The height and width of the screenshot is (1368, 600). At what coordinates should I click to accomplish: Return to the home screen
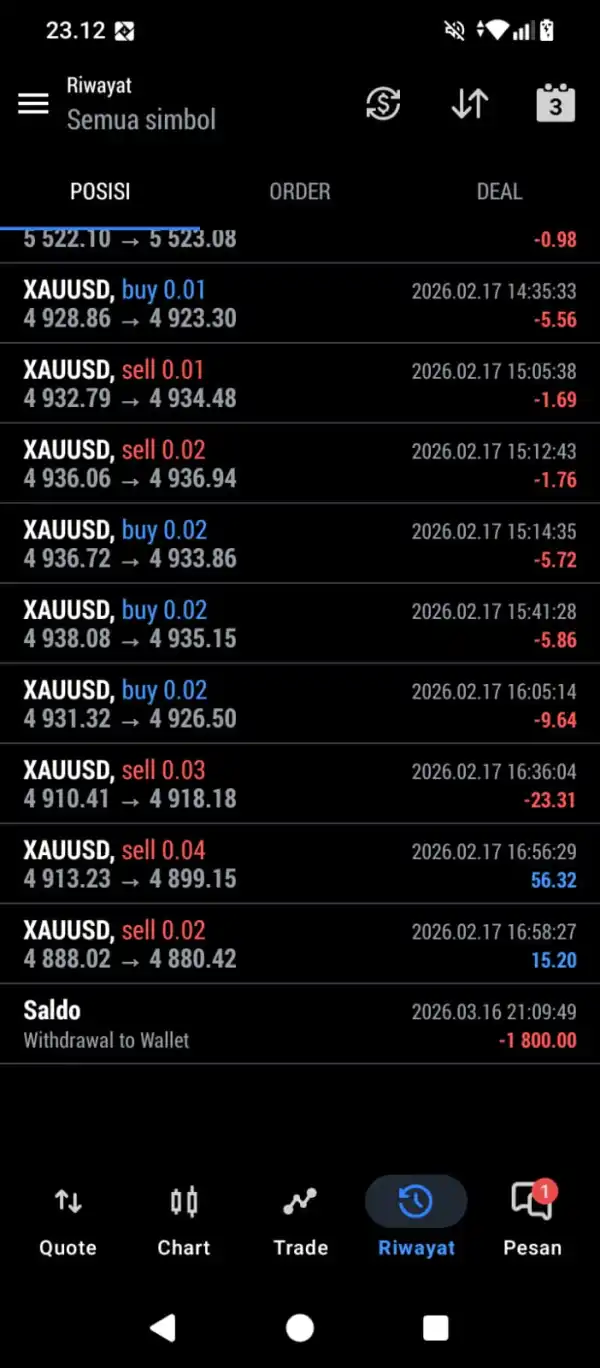pyautogui.click(x=300, y=1327)
